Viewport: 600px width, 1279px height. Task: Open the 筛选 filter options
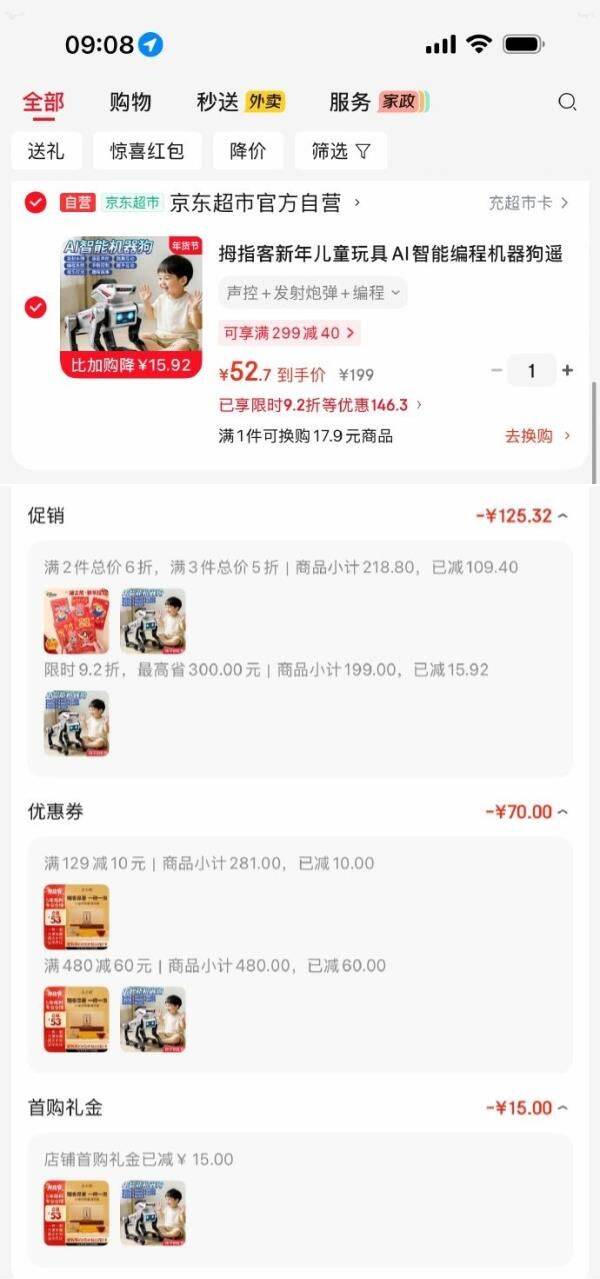coord(341,151)
